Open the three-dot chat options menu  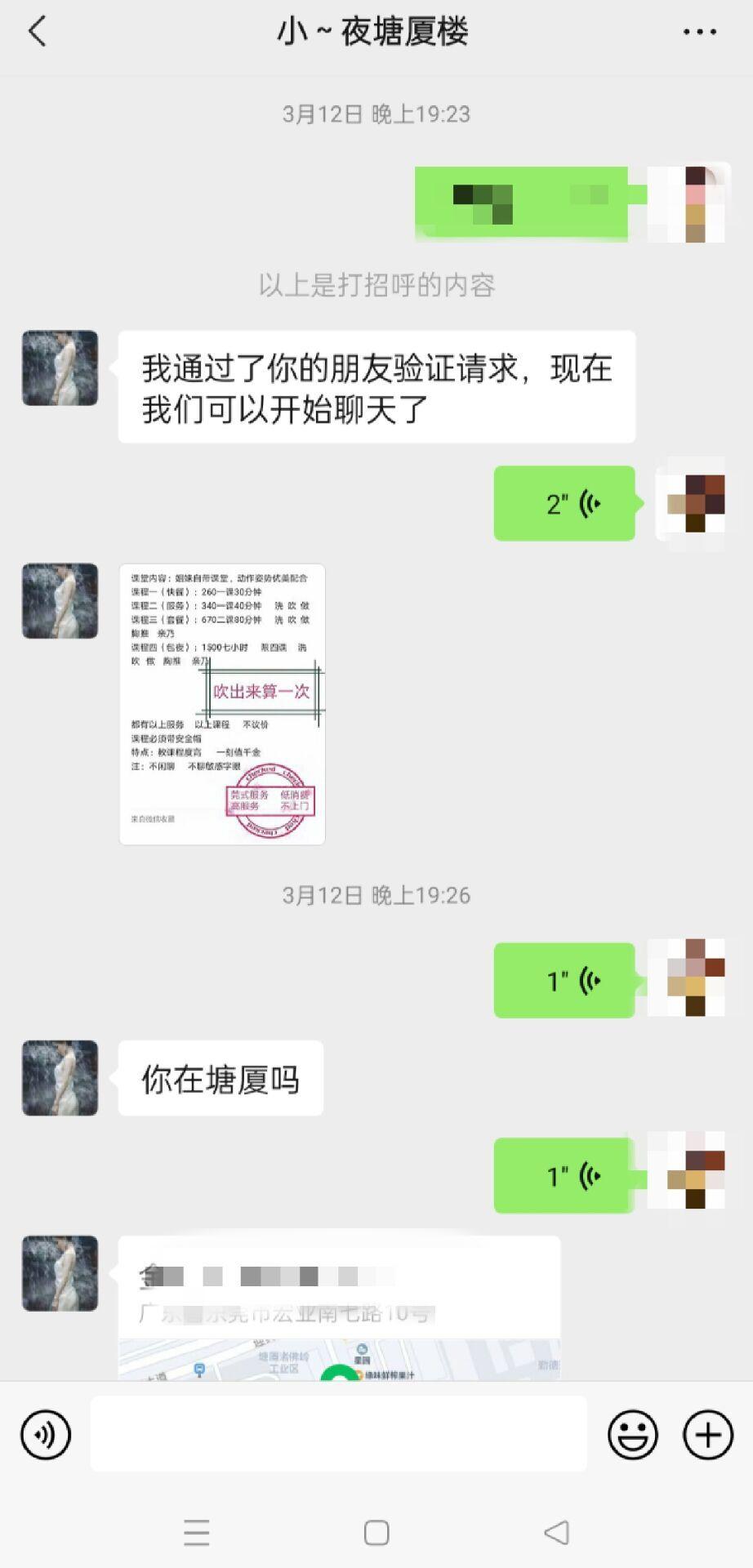coord(699,33)
